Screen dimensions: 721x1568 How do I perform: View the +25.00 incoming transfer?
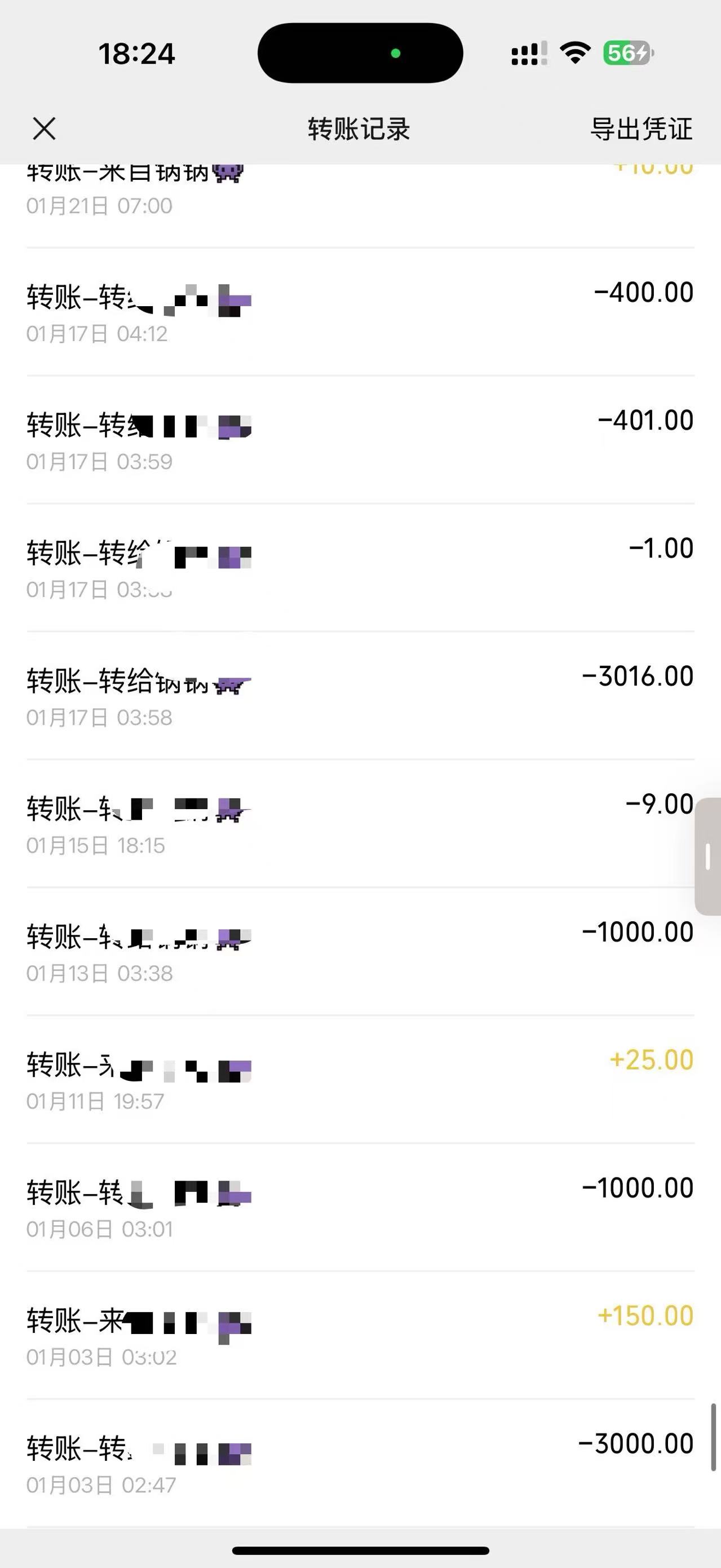coord(360,1079)
